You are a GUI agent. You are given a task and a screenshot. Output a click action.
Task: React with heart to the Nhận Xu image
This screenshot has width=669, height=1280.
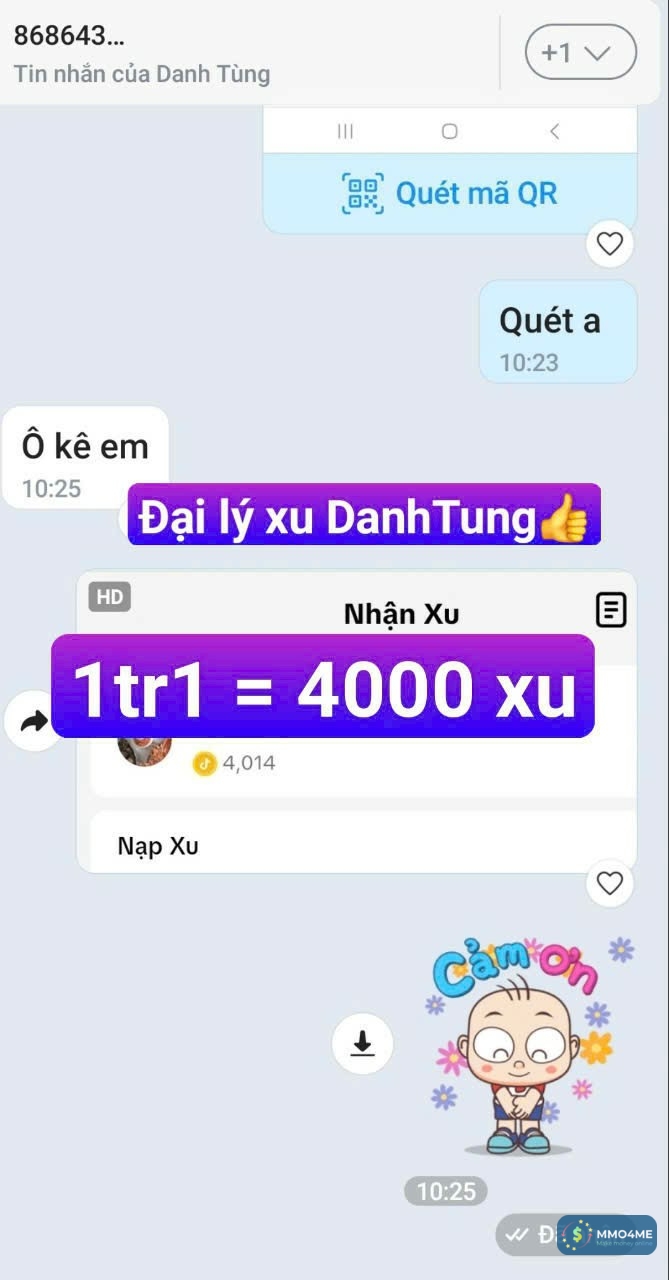point(609,883)
